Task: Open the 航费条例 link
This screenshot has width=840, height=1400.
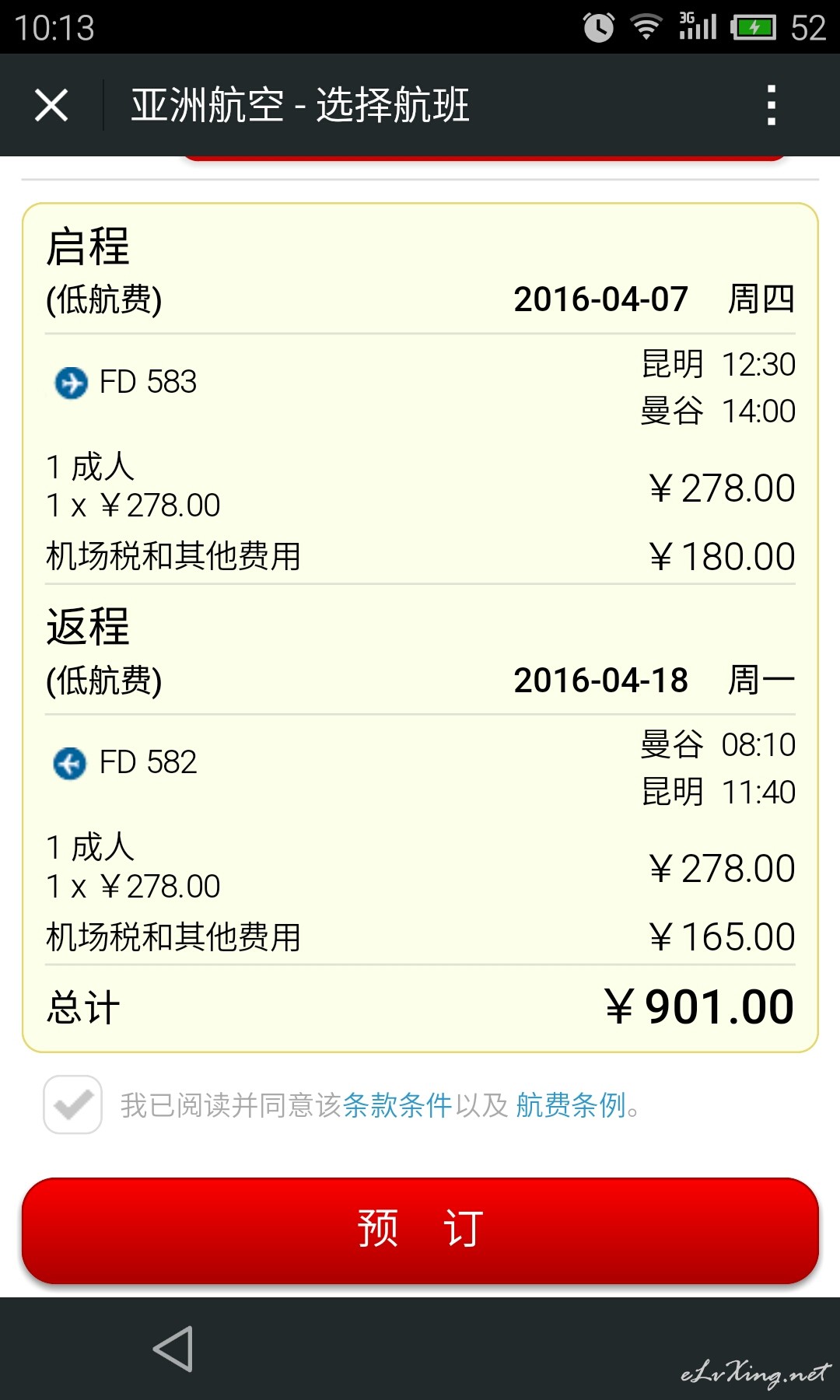Action: (x=571, y=1104)
